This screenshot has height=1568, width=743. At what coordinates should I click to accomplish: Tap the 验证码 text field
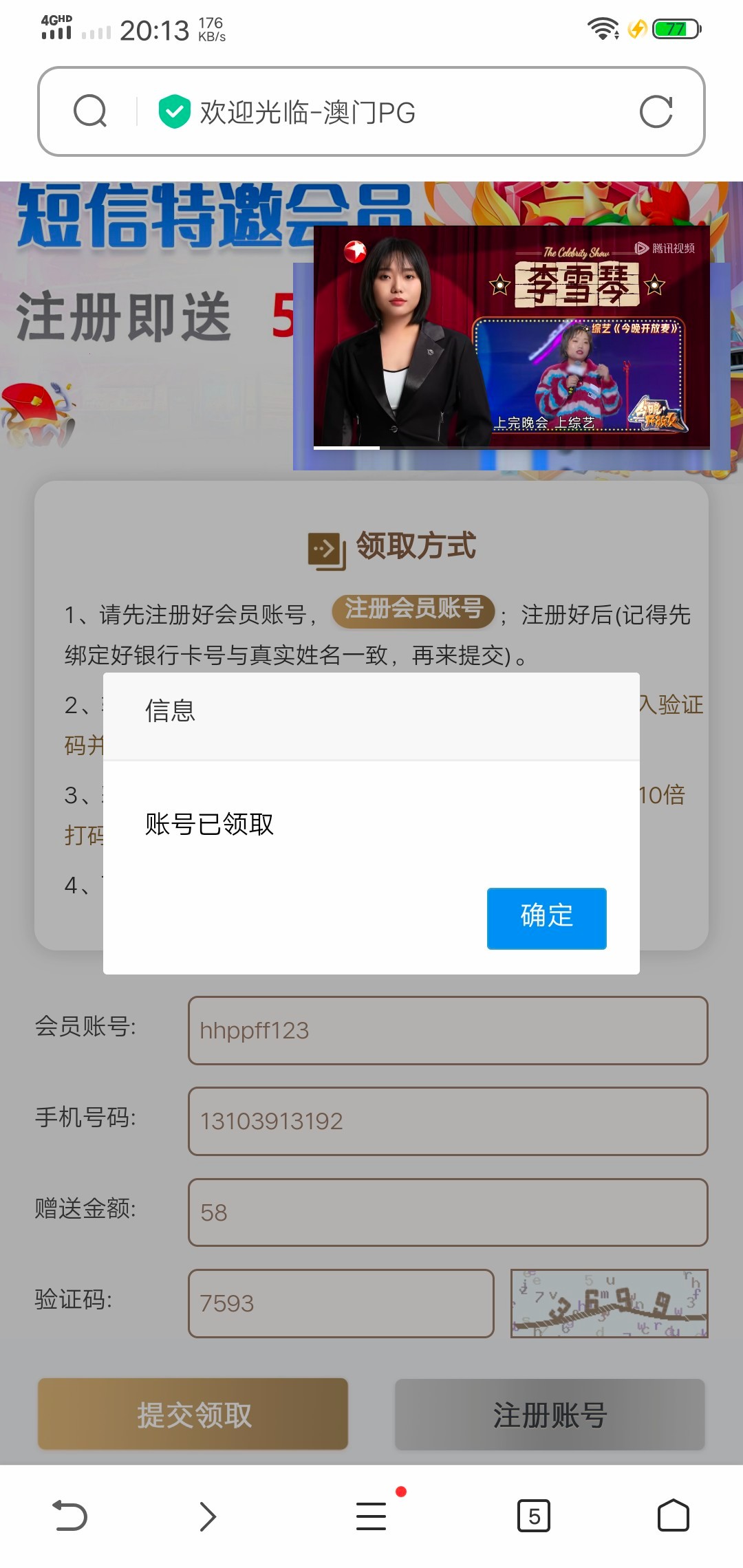[x=341, y=1303]
